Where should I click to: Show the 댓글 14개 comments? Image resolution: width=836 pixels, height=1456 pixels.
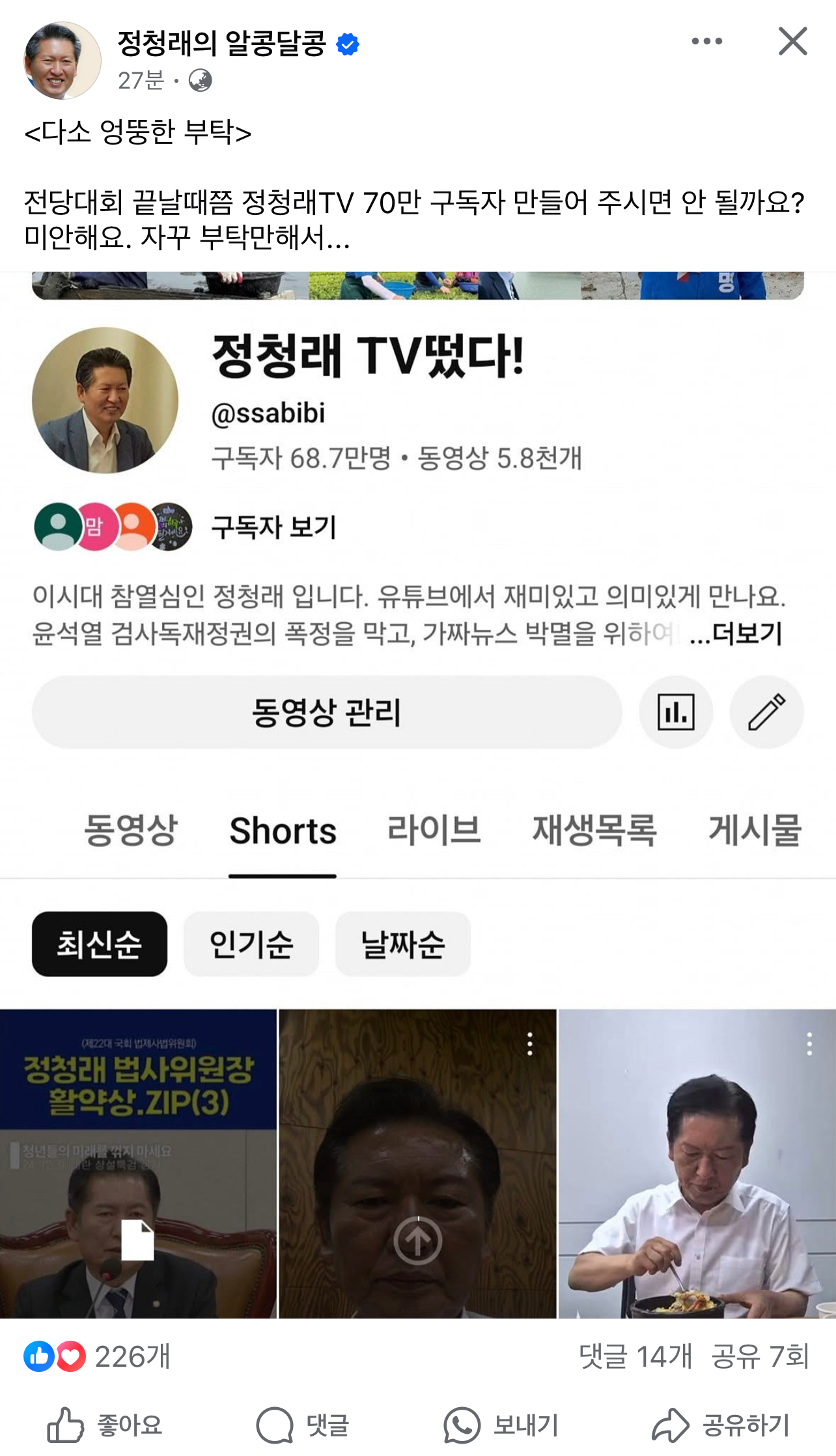pyautogui.click(x=635, y=1356)
